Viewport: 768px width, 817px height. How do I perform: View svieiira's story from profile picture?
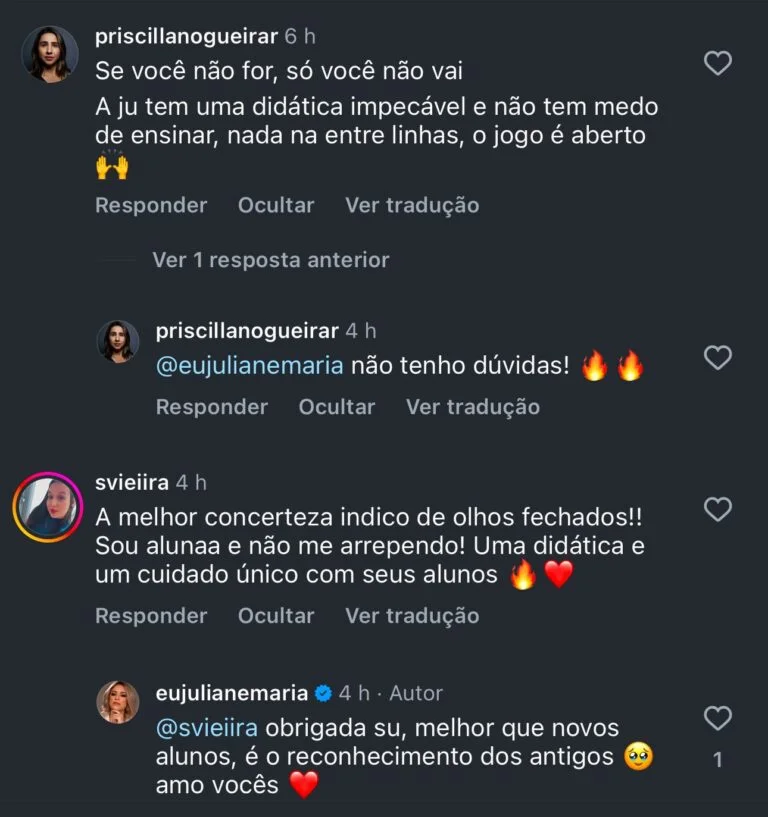point(47,506)
